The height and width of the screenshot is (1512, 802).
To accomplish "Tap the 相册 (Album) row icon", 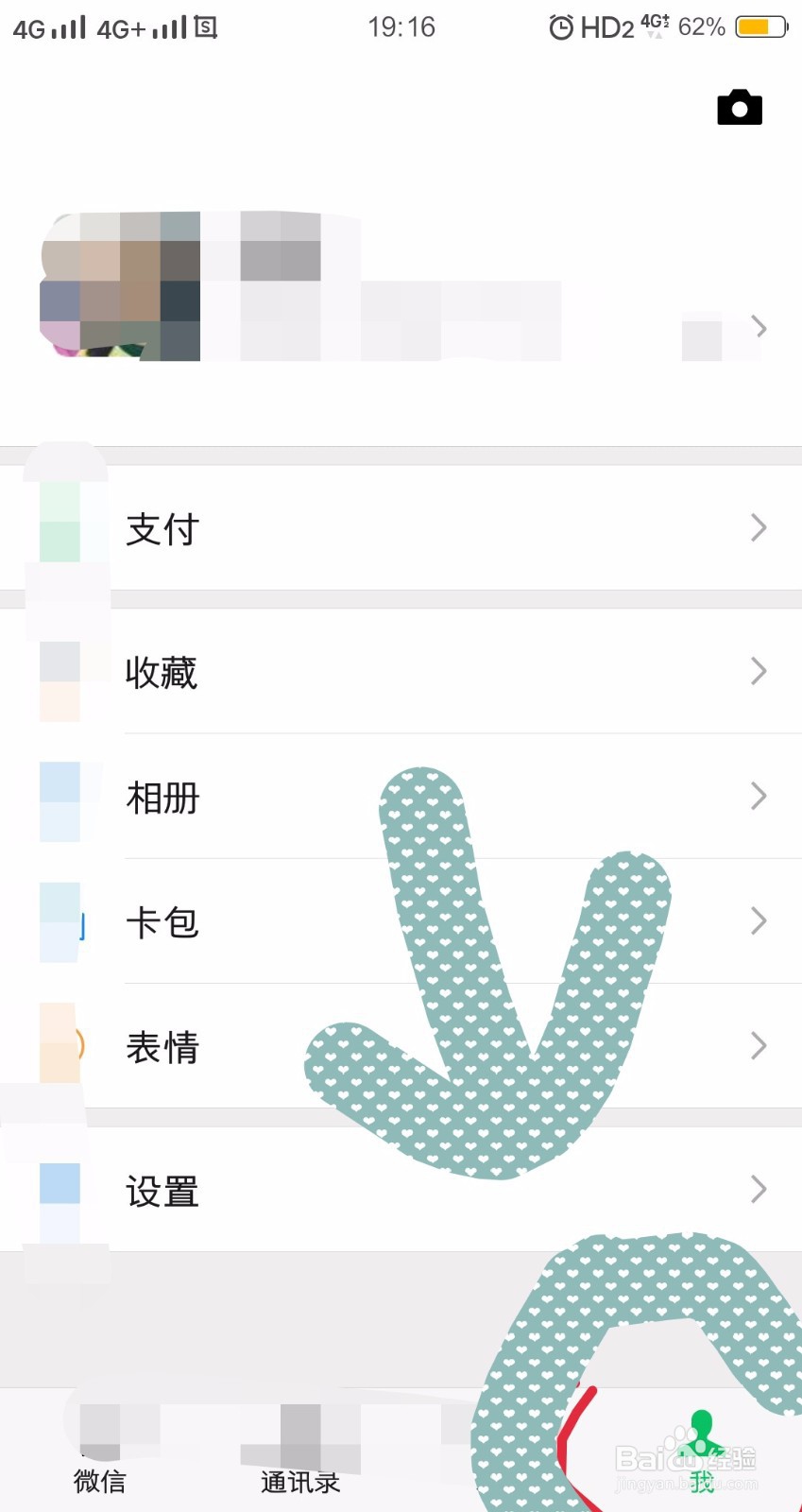I will 61,797.
